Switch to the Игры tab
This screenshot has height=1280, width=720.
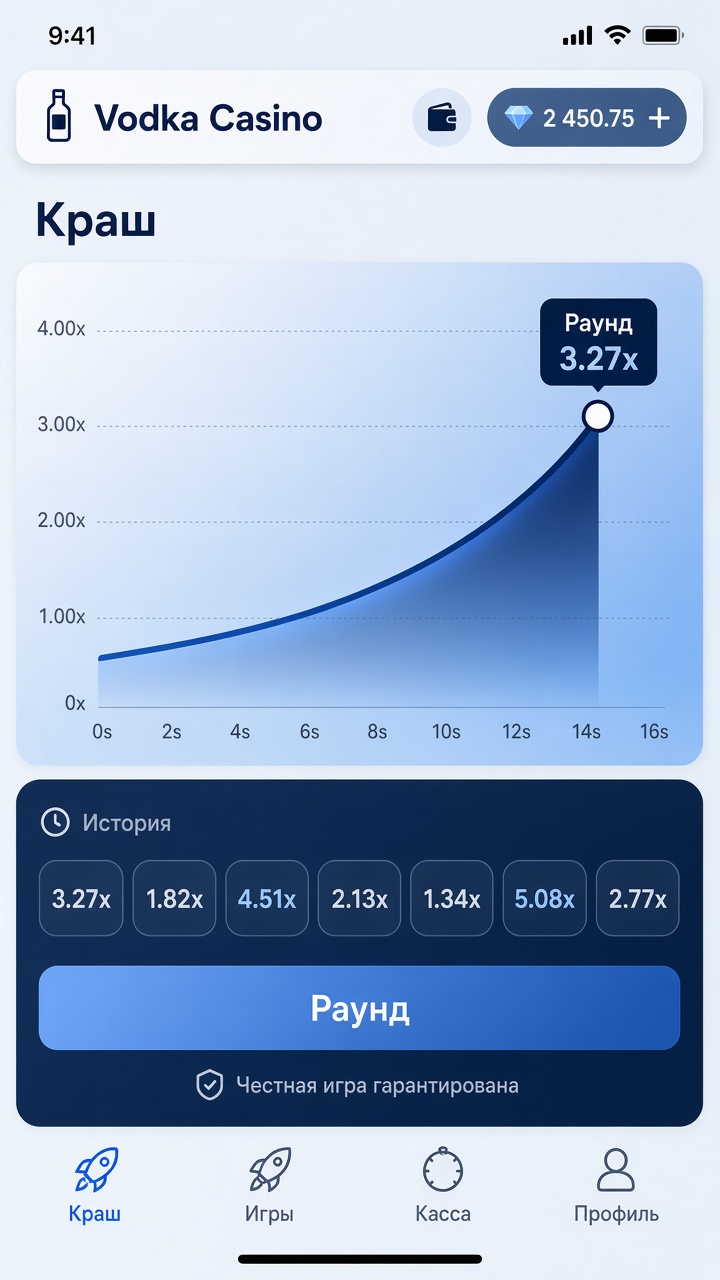[x=269, y=1185]
